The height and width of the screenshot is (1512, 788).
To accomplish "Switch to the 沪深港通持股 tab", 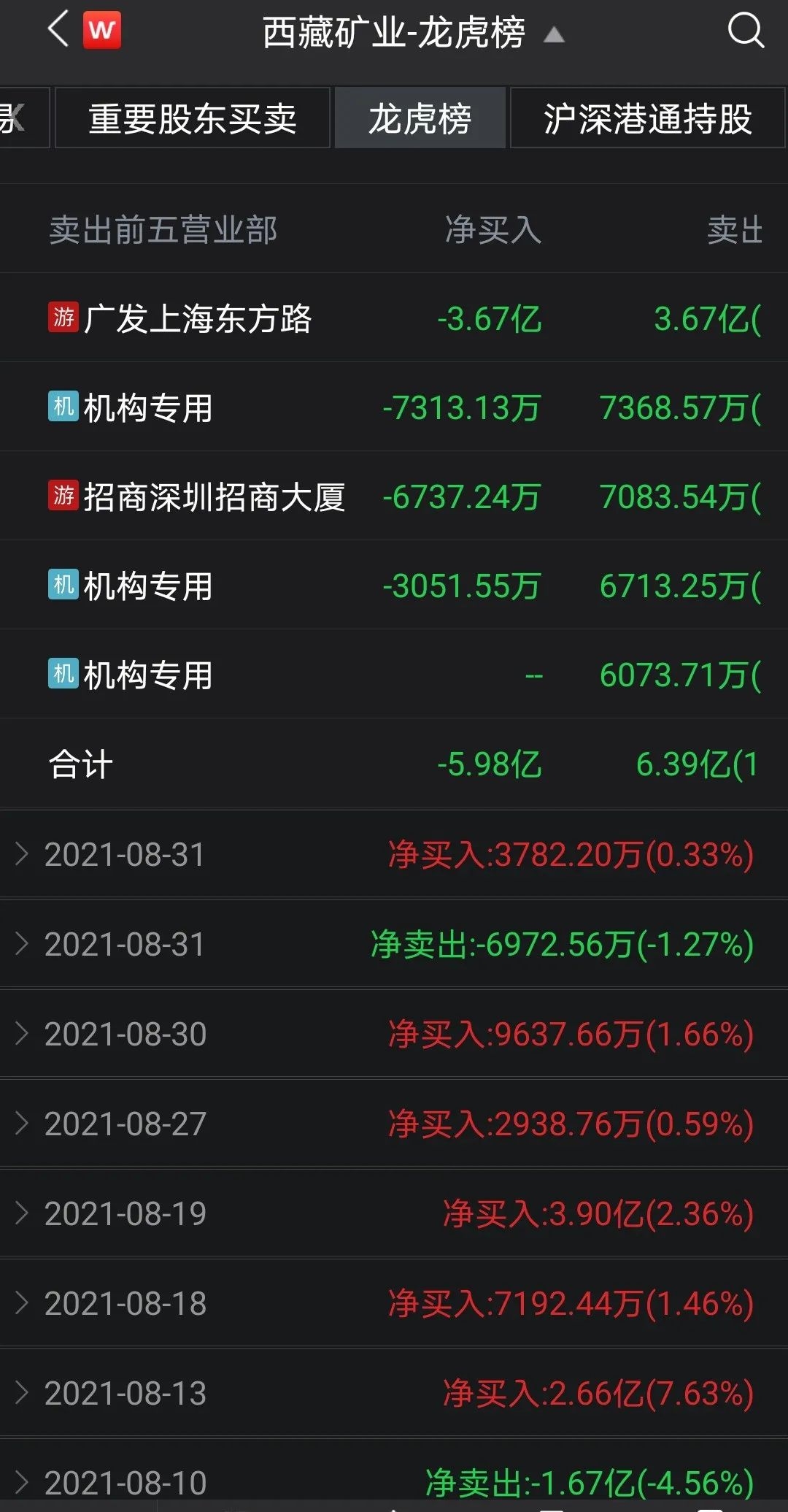I will (x=647, y=118).
